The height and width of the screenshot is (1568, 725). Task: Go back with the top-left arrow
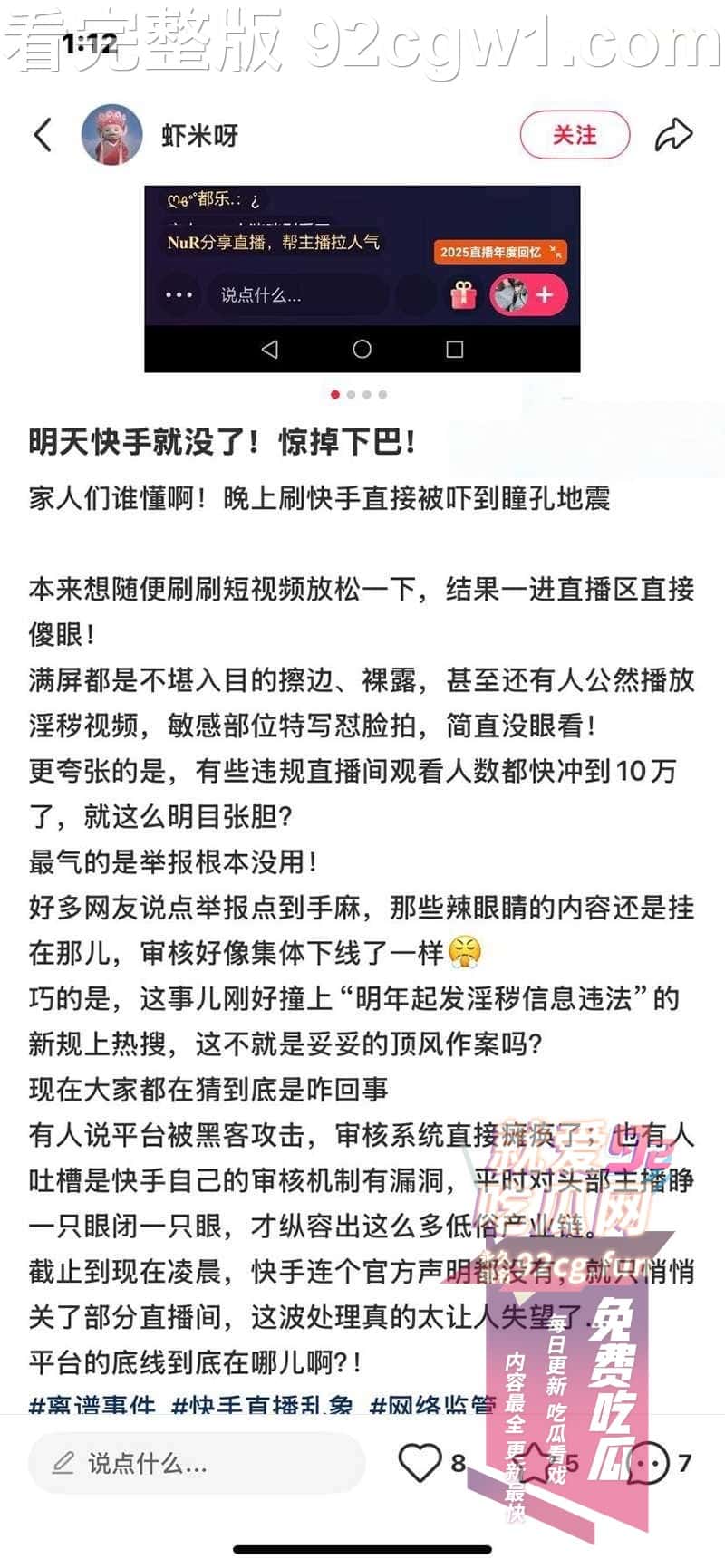point(43,135)
